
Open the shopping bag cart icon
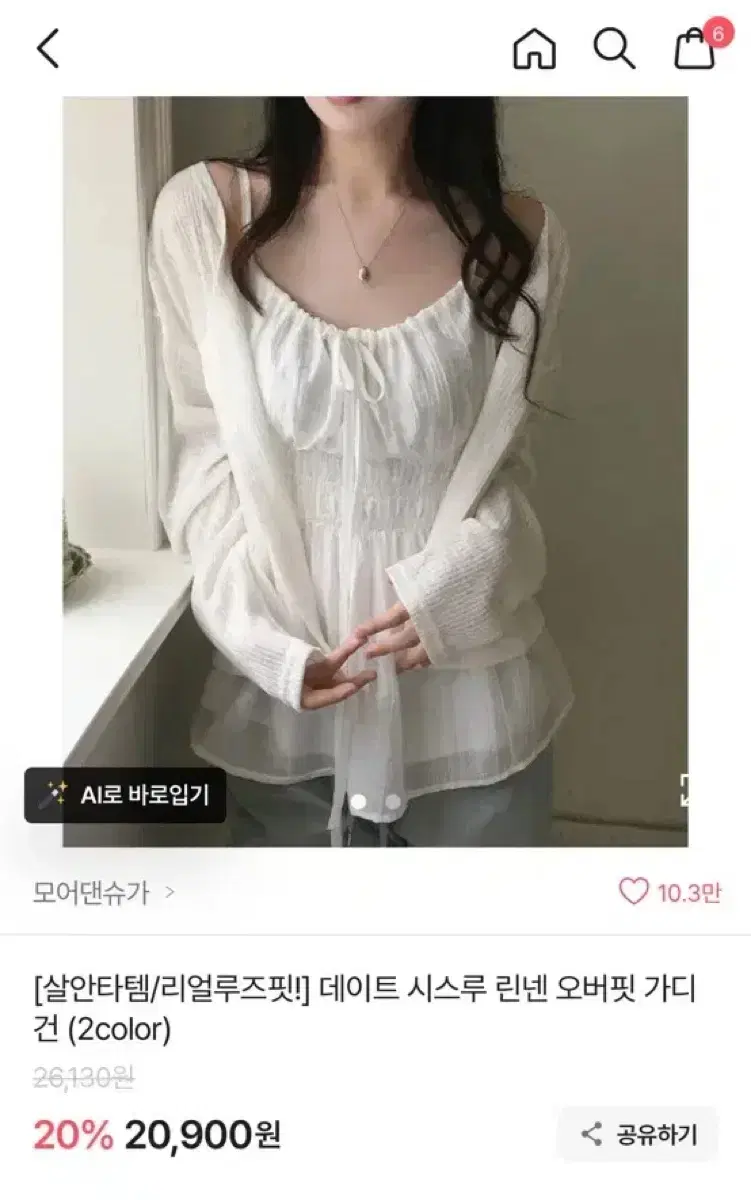point(693,52)
